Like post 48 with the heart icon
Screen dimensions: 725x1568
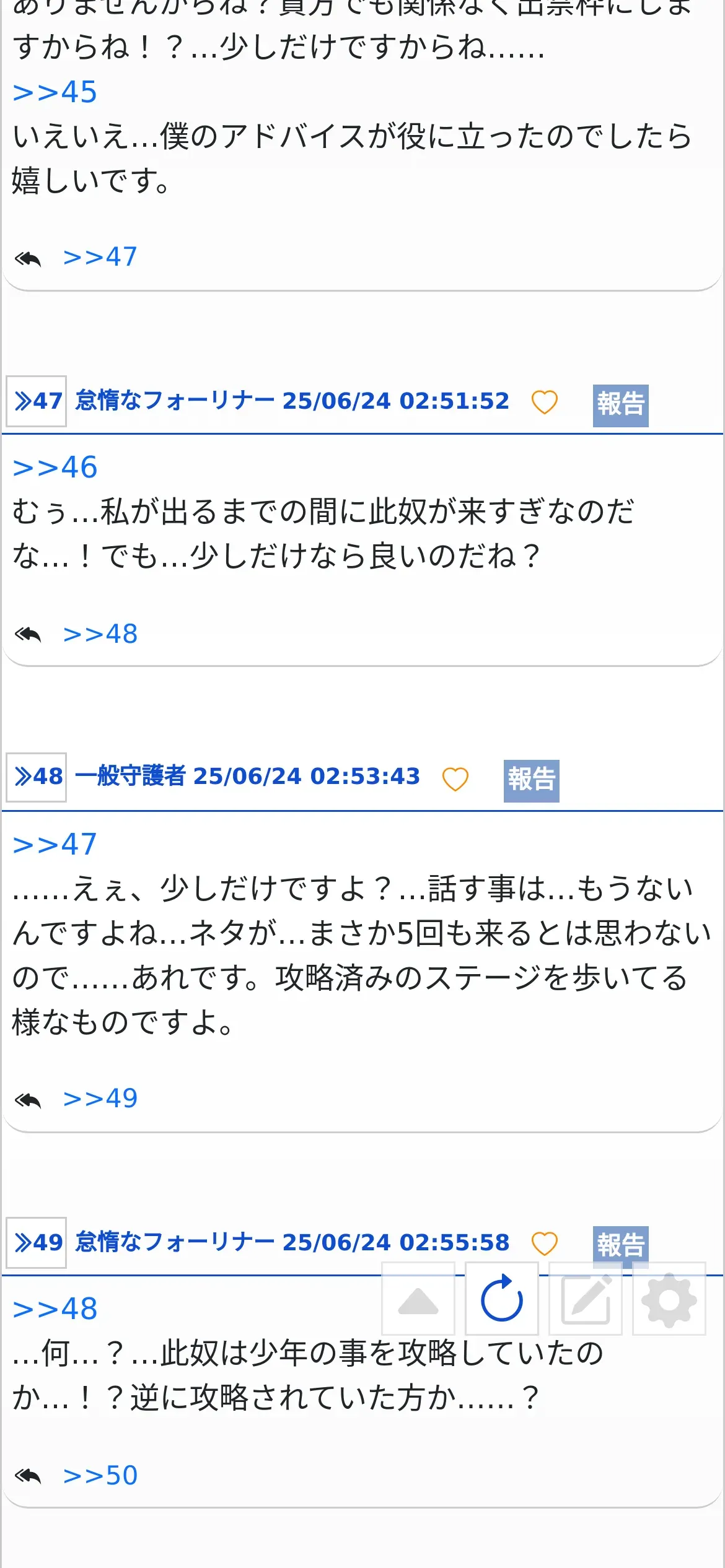tap(455, 779)
